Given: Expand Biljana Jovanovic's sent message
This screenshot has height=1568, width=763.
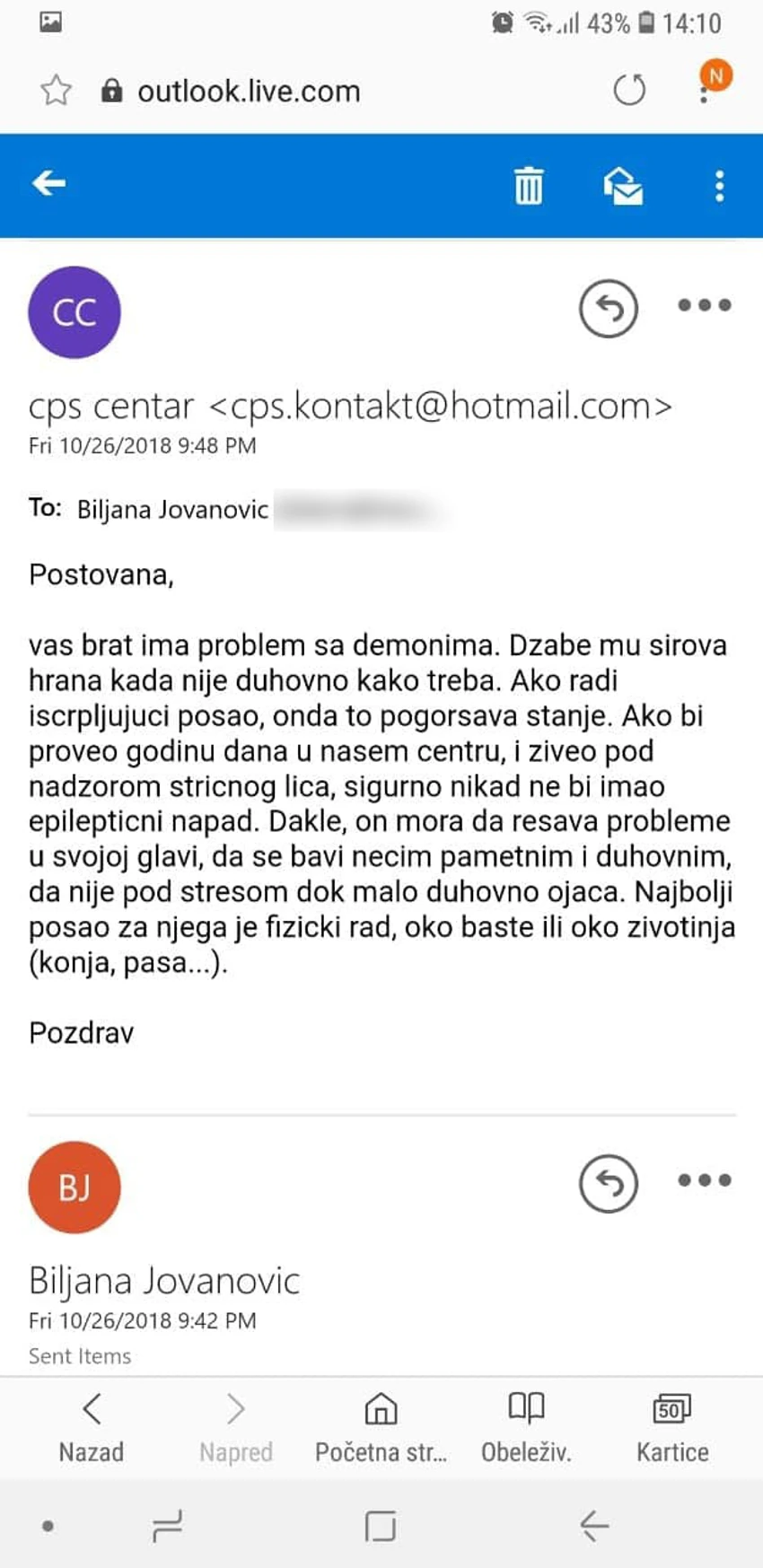Looking at the screenshot, I should click(165, 1281).
